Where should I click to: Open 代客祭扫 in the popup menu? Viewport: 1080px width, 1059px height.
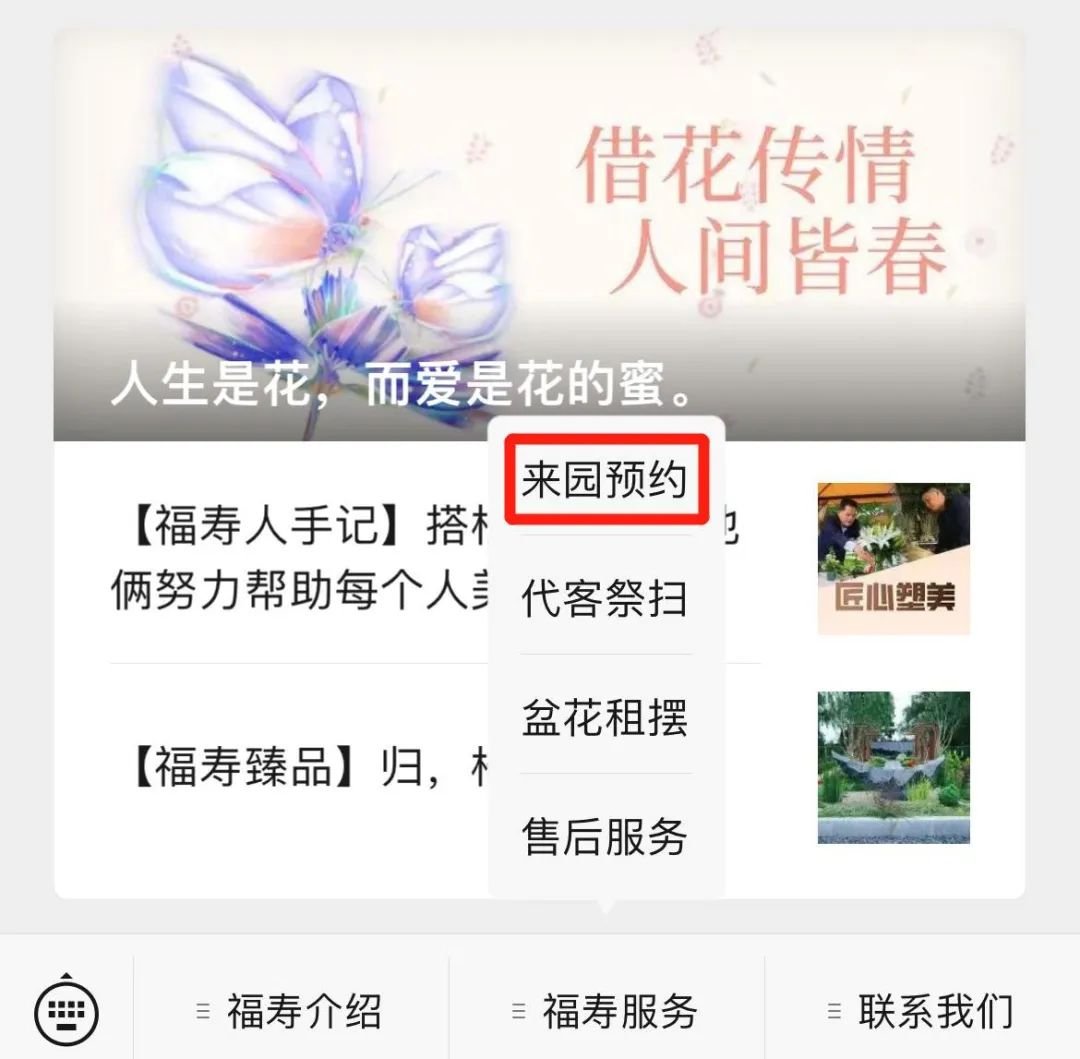point(605,599)
